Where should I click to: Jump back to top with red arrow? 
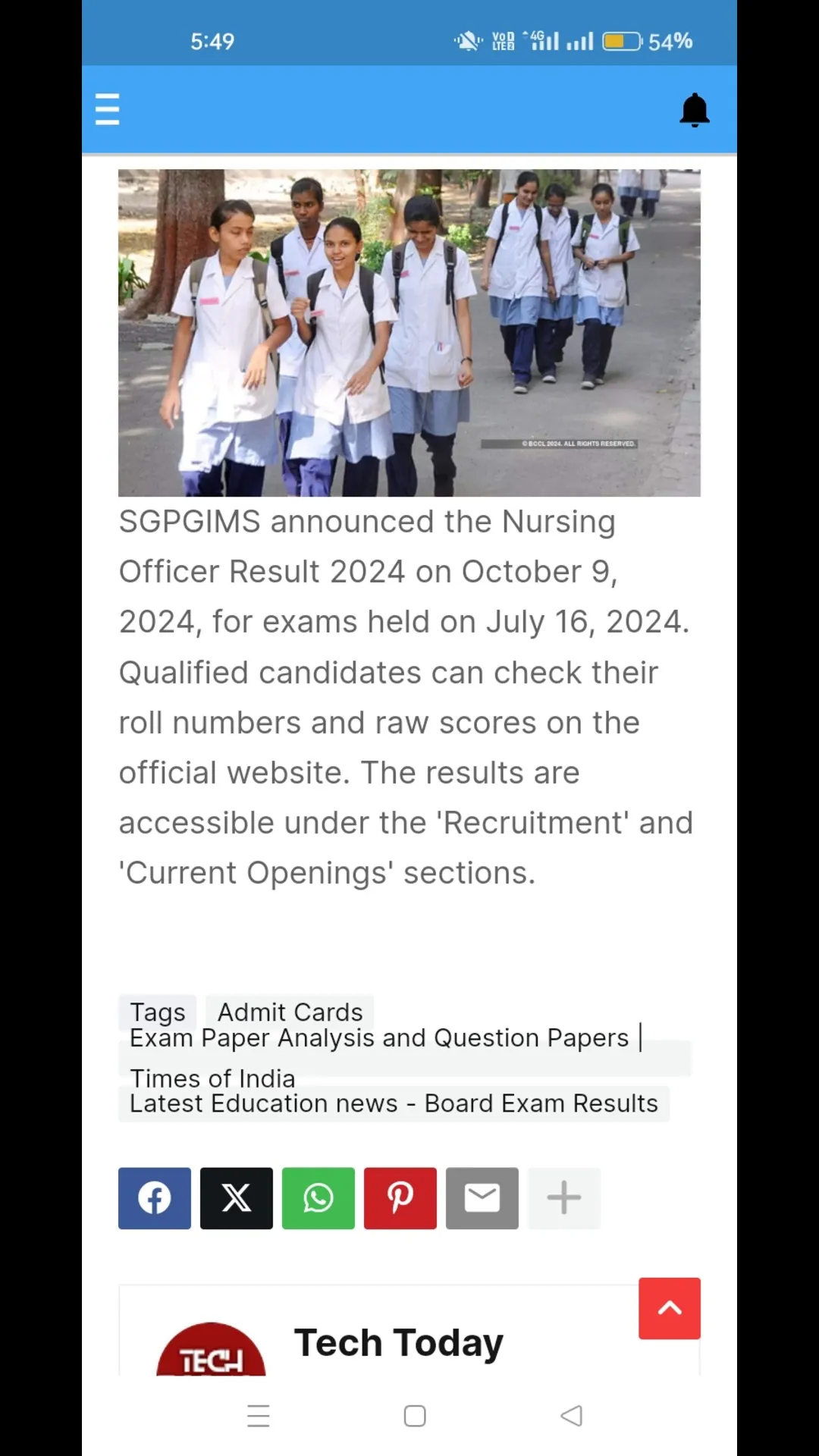670,1308
